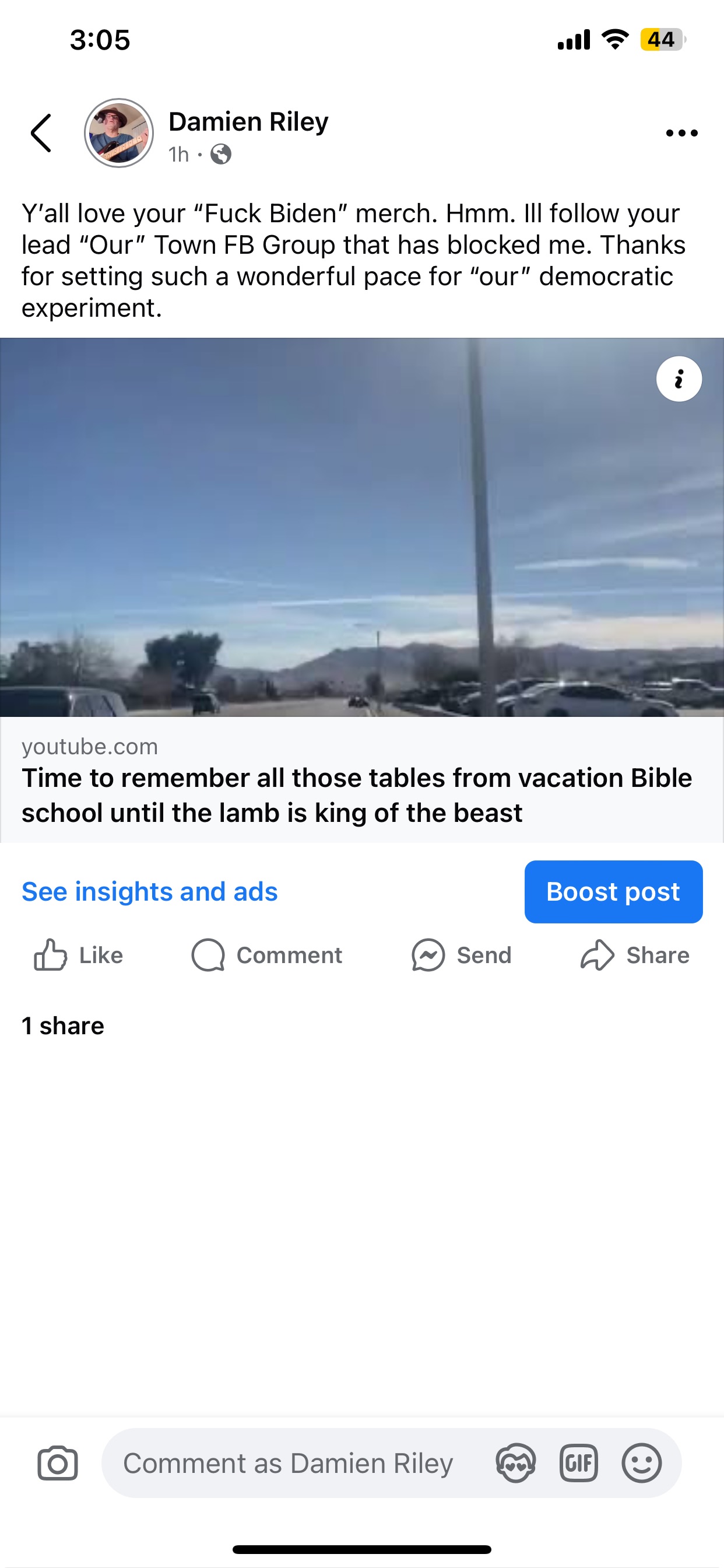Tap the back chevron to leave the post
This screenshot has height=1568, width=724.
click(40, 132)
